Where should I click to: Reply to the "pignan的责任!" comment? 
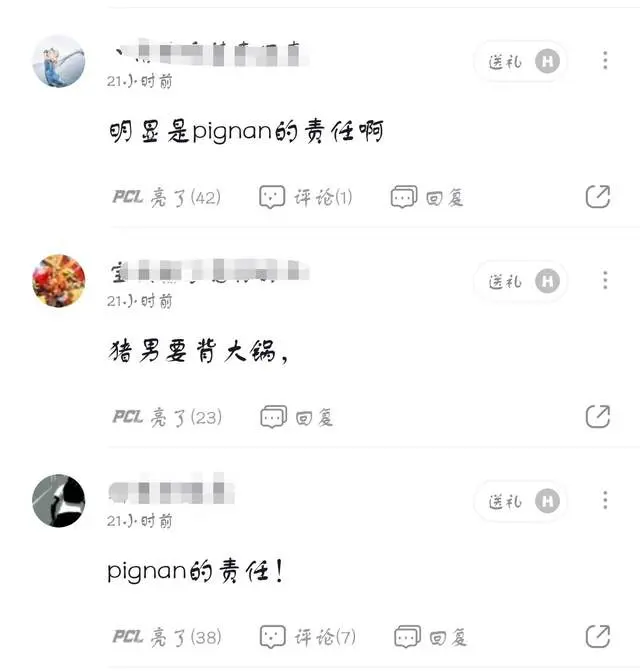[x=430, y=636]
